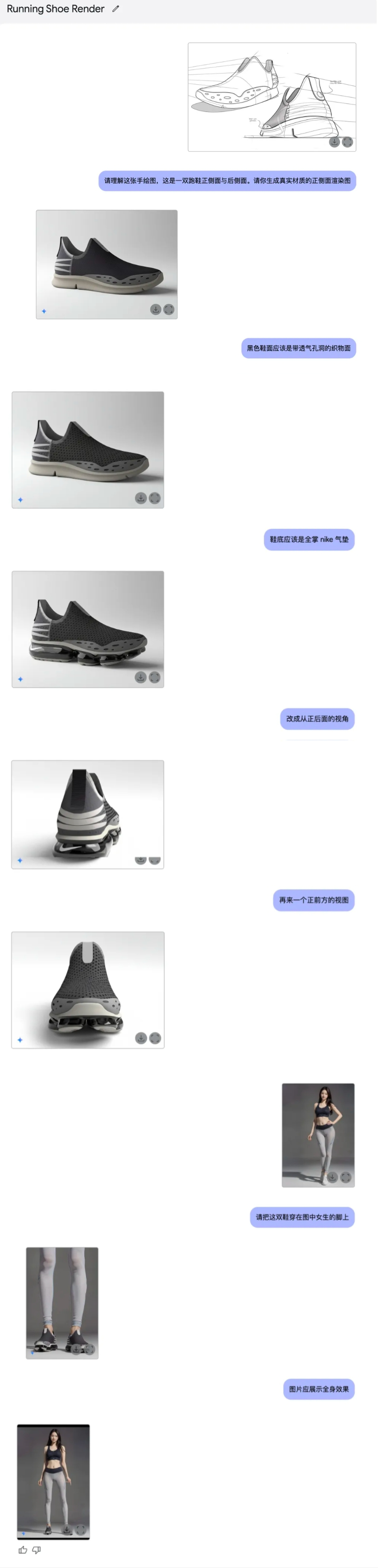Give thumbs down to the last response

(37, 1550)
